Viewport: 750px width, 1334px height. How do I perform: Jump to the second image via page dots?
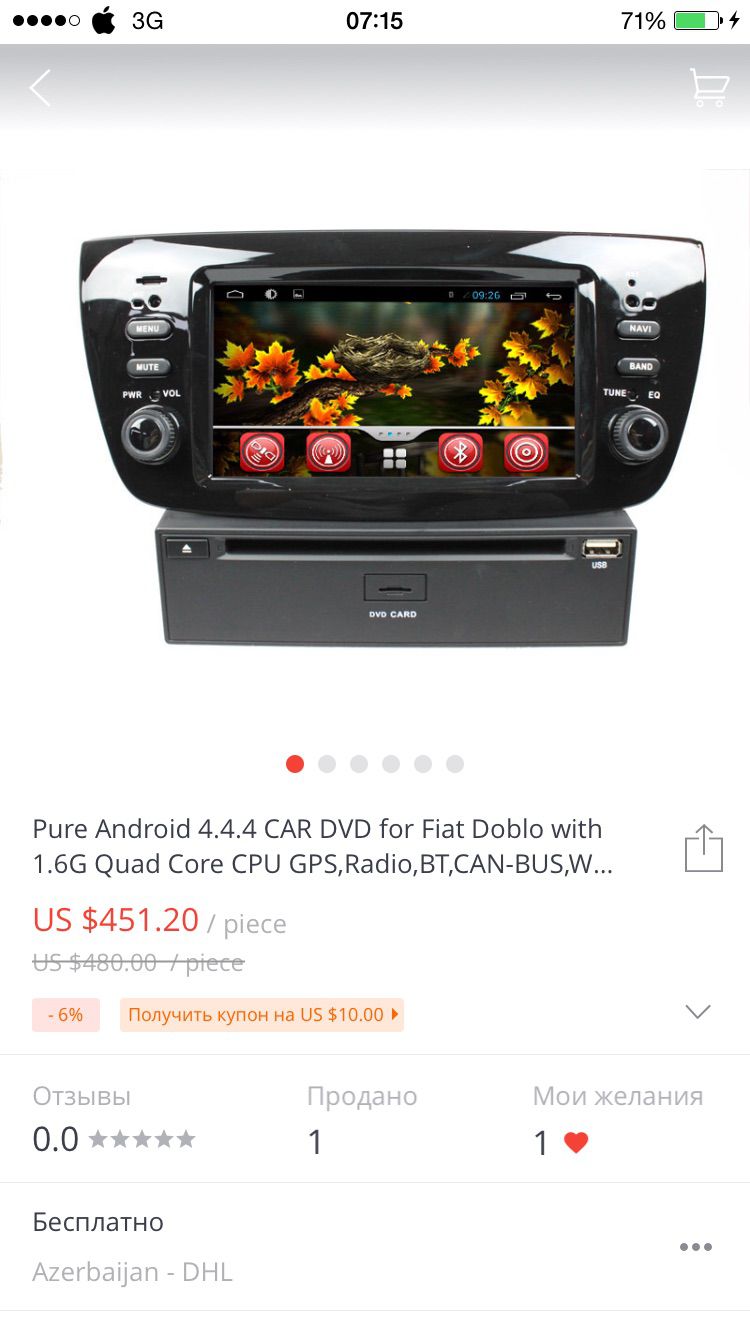click(327, 764)
